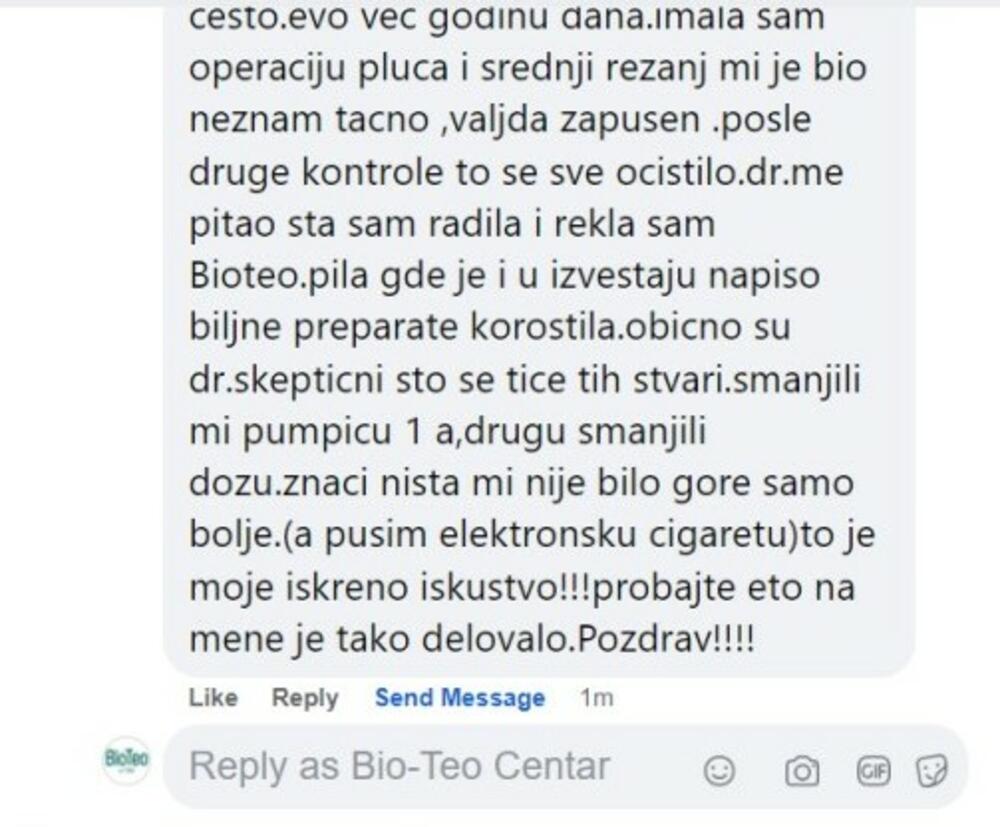
Task: Attach a photo with camera icon
Action: tap(801, 770)
